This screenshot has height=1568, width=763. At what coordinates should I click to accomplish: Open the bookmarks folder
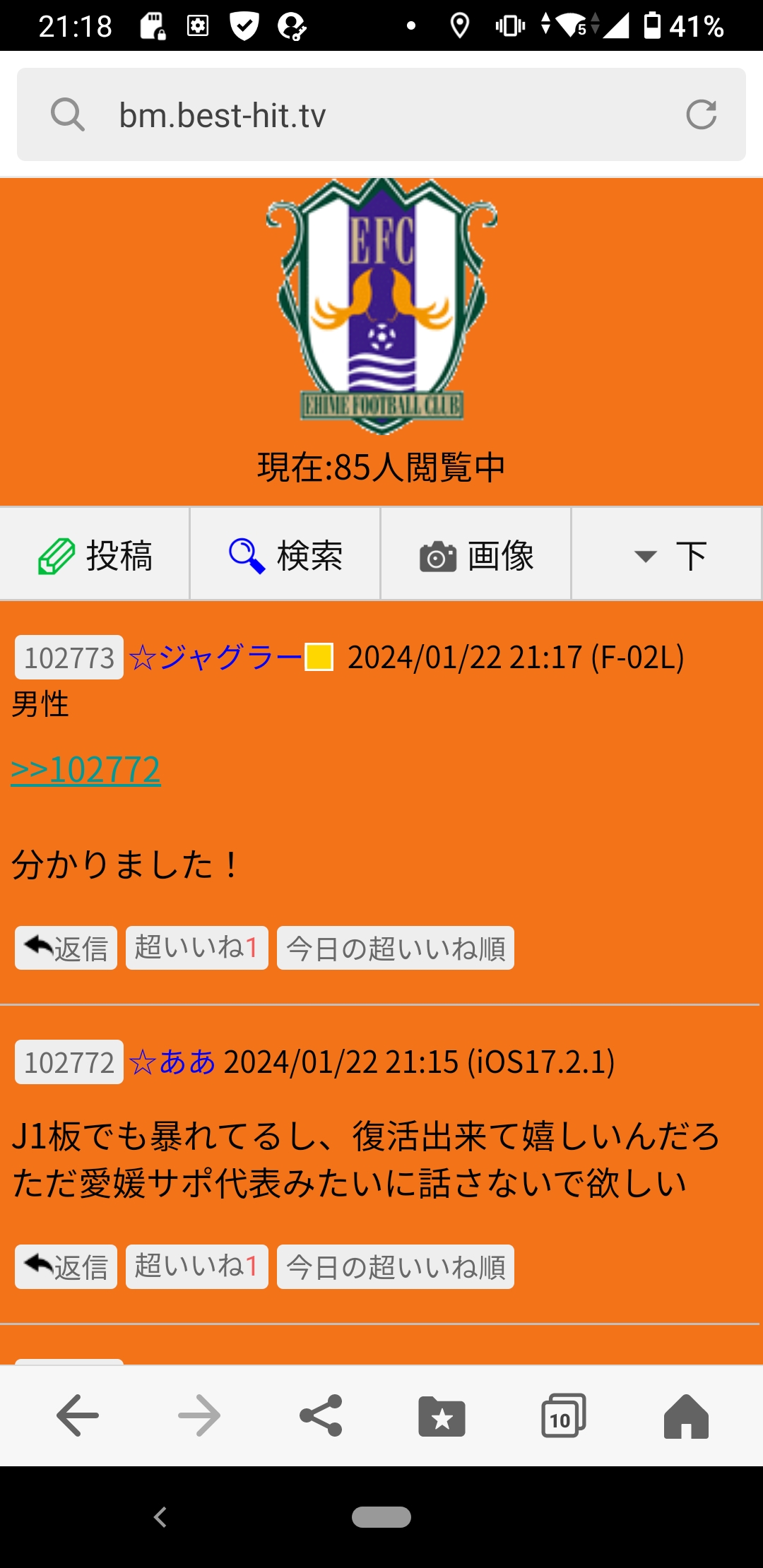tap(442, 1415)
